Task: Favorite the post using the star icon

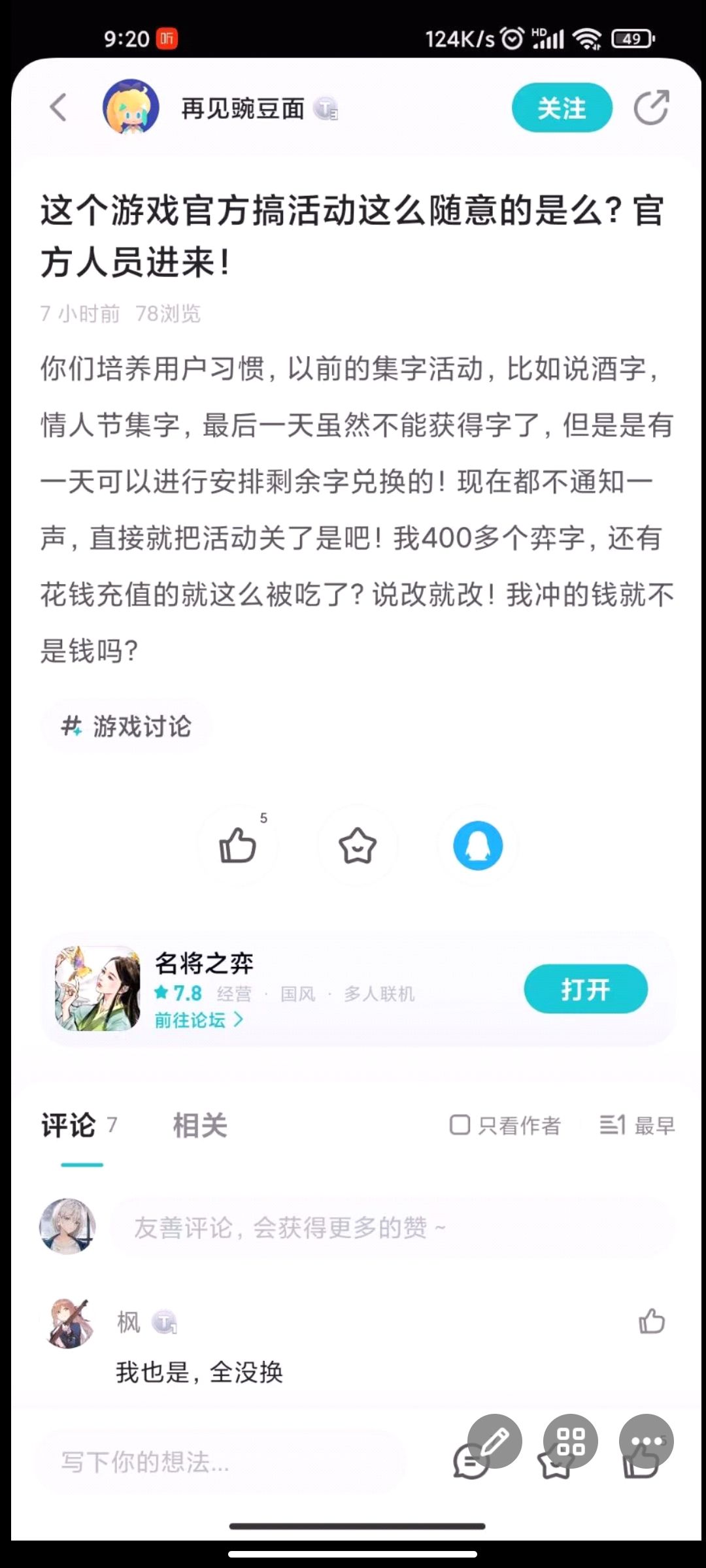Action: (x=358, y=845)
